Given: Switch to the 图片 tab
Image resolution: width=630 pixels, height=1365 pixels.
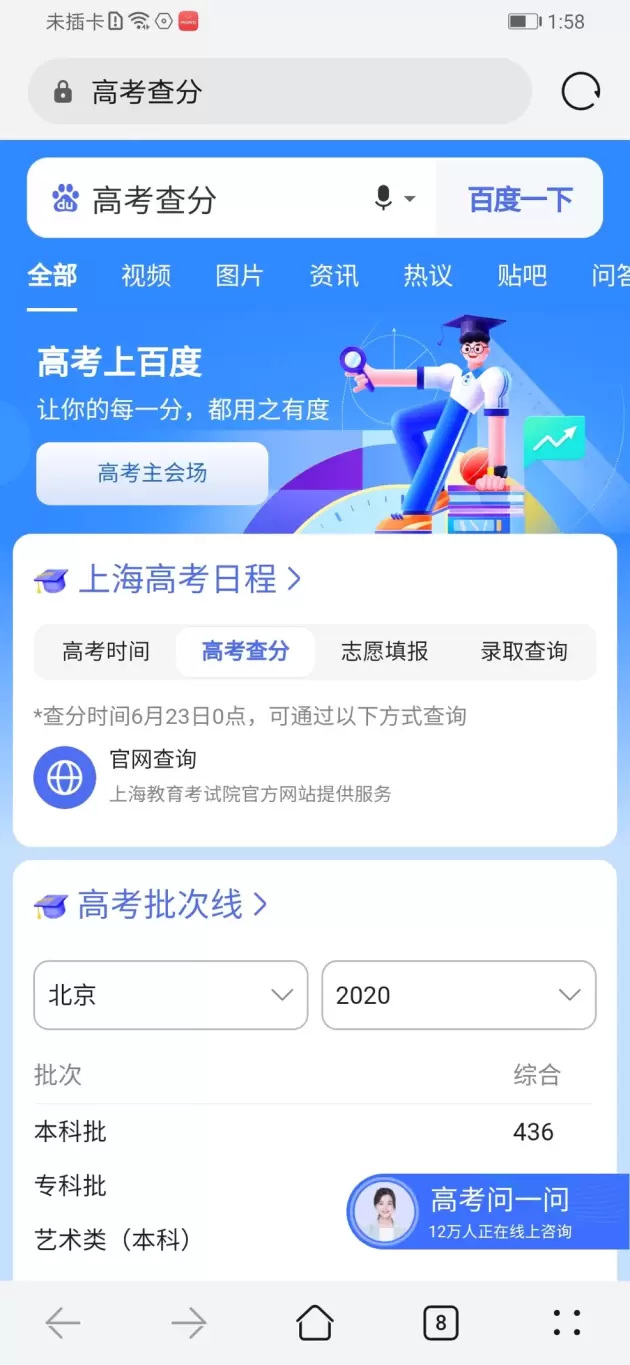Looking at the screenshot, I should [240, 276].
